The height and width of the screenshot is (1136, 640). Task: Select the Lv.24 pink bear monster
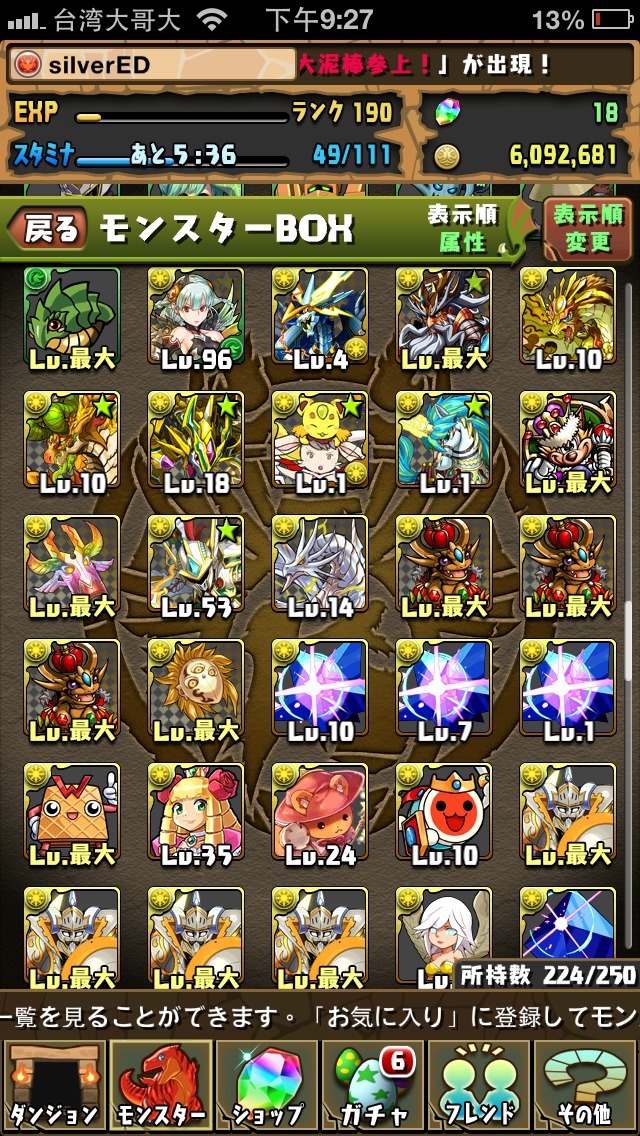(x=319, y=813)
